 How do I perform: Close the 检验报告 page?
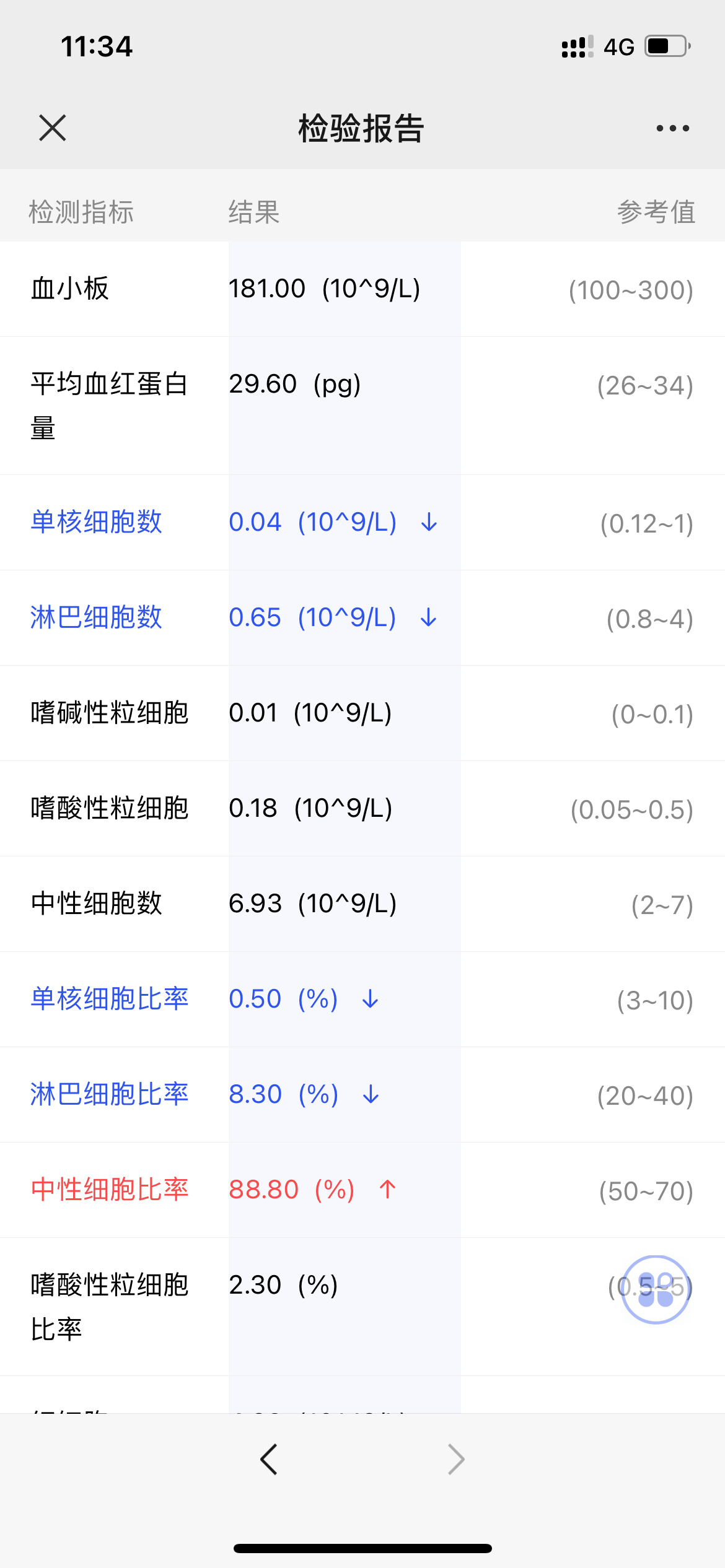click(53, 128)
